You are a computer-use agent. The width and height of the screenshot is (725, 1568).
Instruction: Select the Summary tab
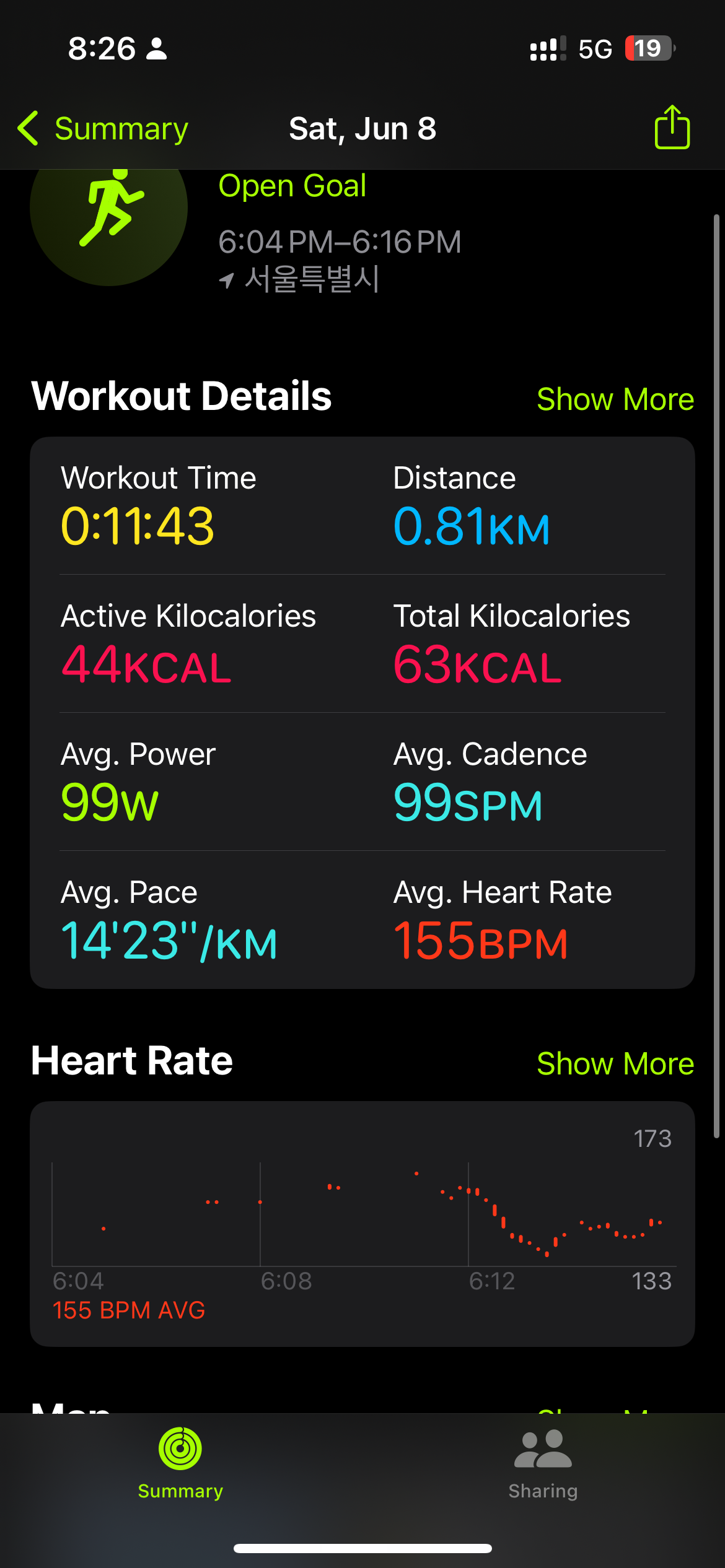point(180,1465)
